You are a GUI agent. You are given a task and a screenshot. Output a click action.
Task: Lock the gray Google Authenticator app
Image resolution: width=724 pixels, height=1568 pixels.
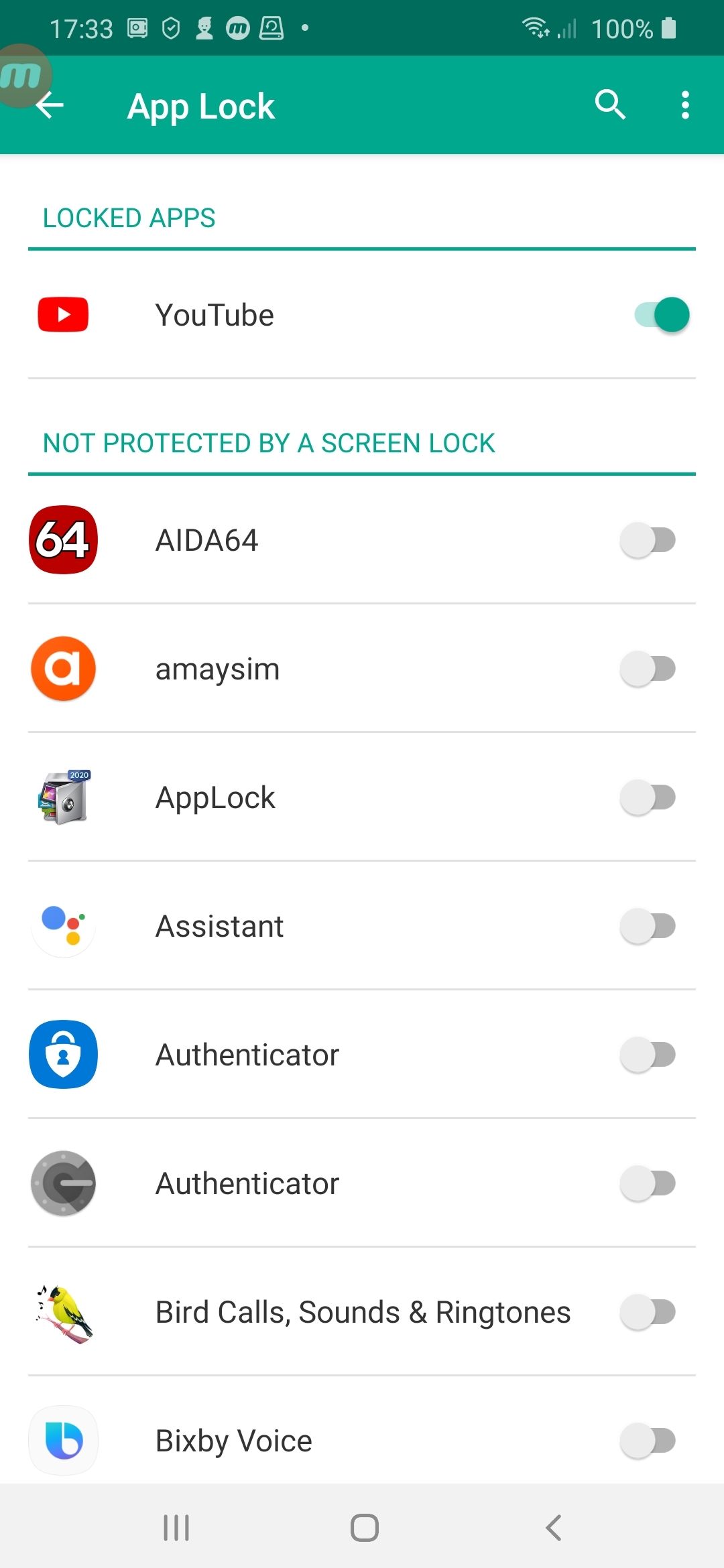(x=648, y=1183)
